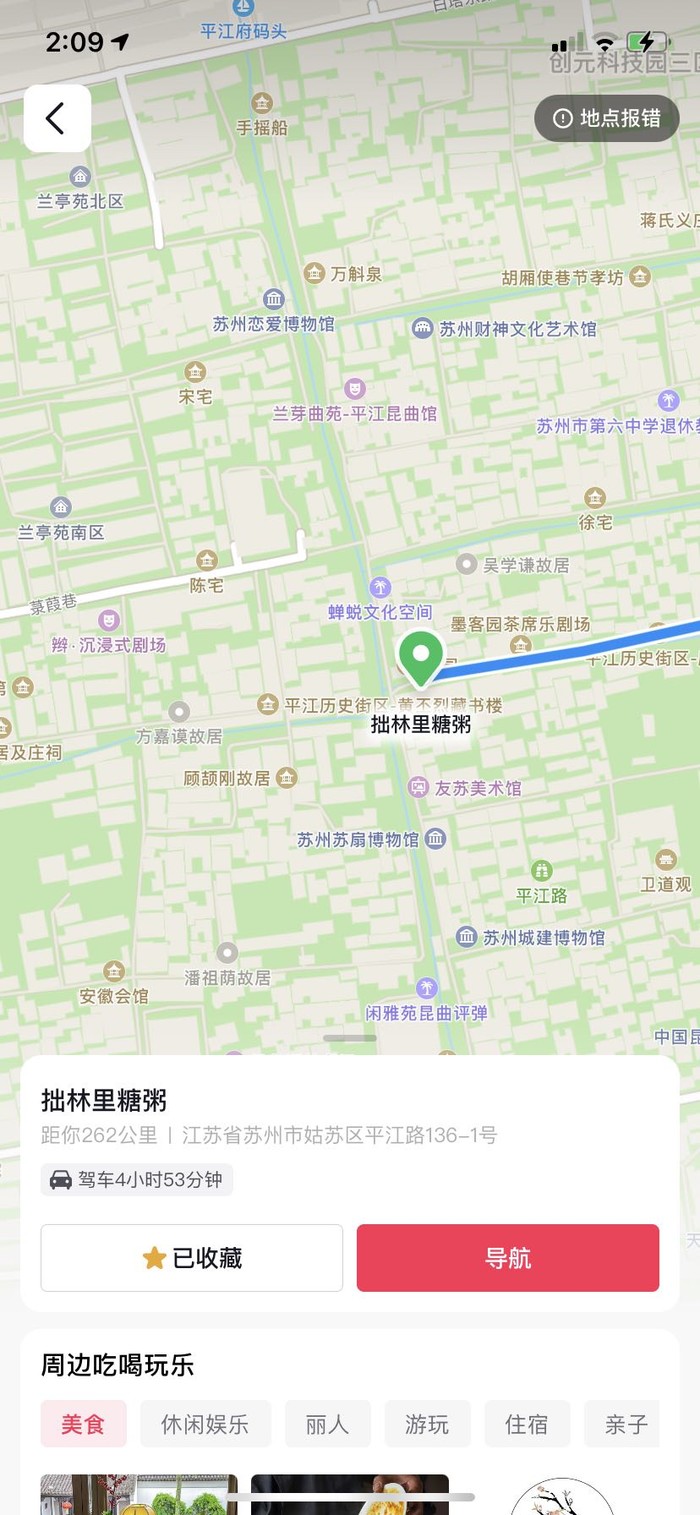700x1515 pixels.
Task: Tap the 已收藏 button to unfavorite
Action: tap(192, 1258)
